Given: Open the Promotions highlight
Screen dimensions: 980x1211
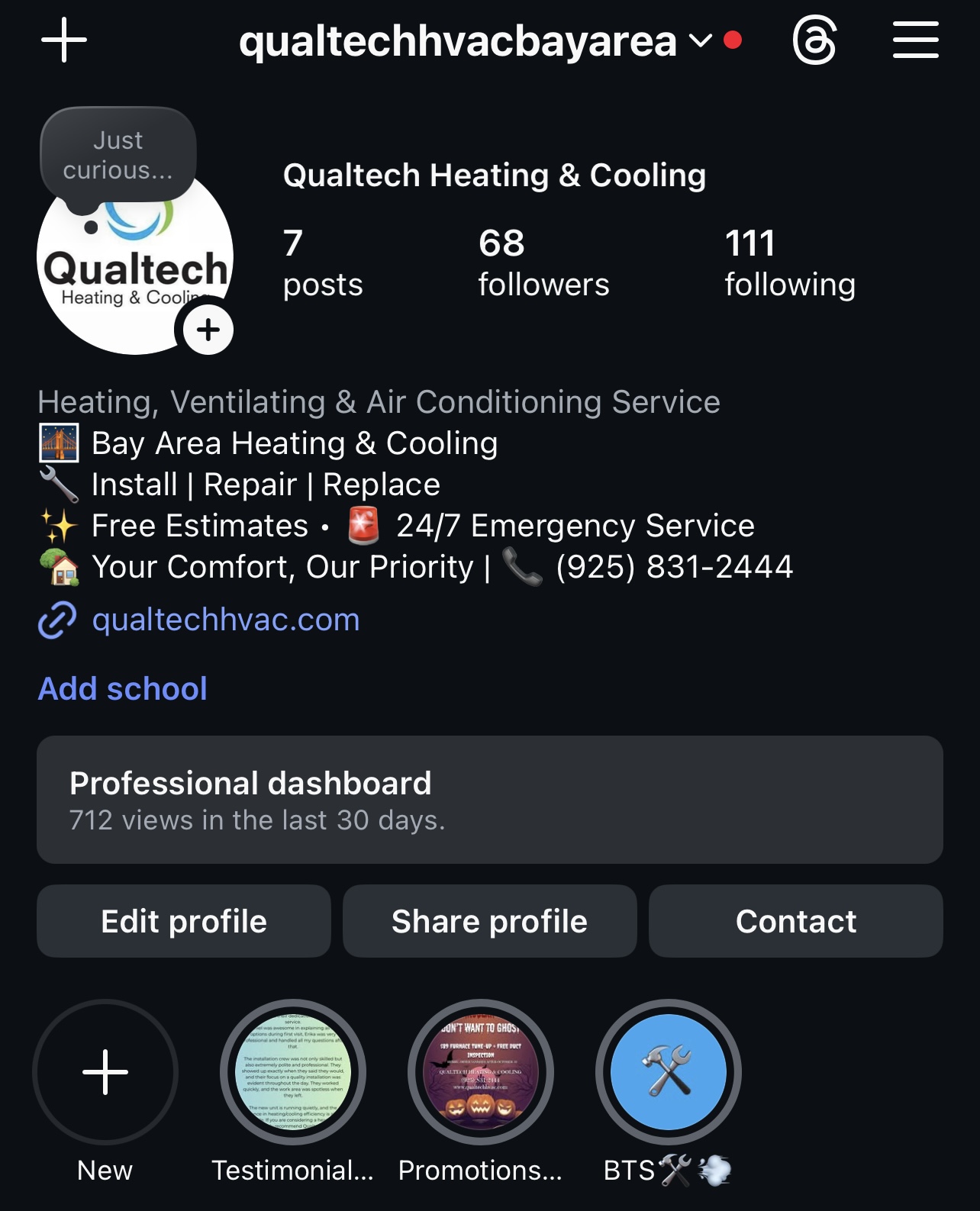Looking at the screenshot, I should click(x=481, y=1072).
